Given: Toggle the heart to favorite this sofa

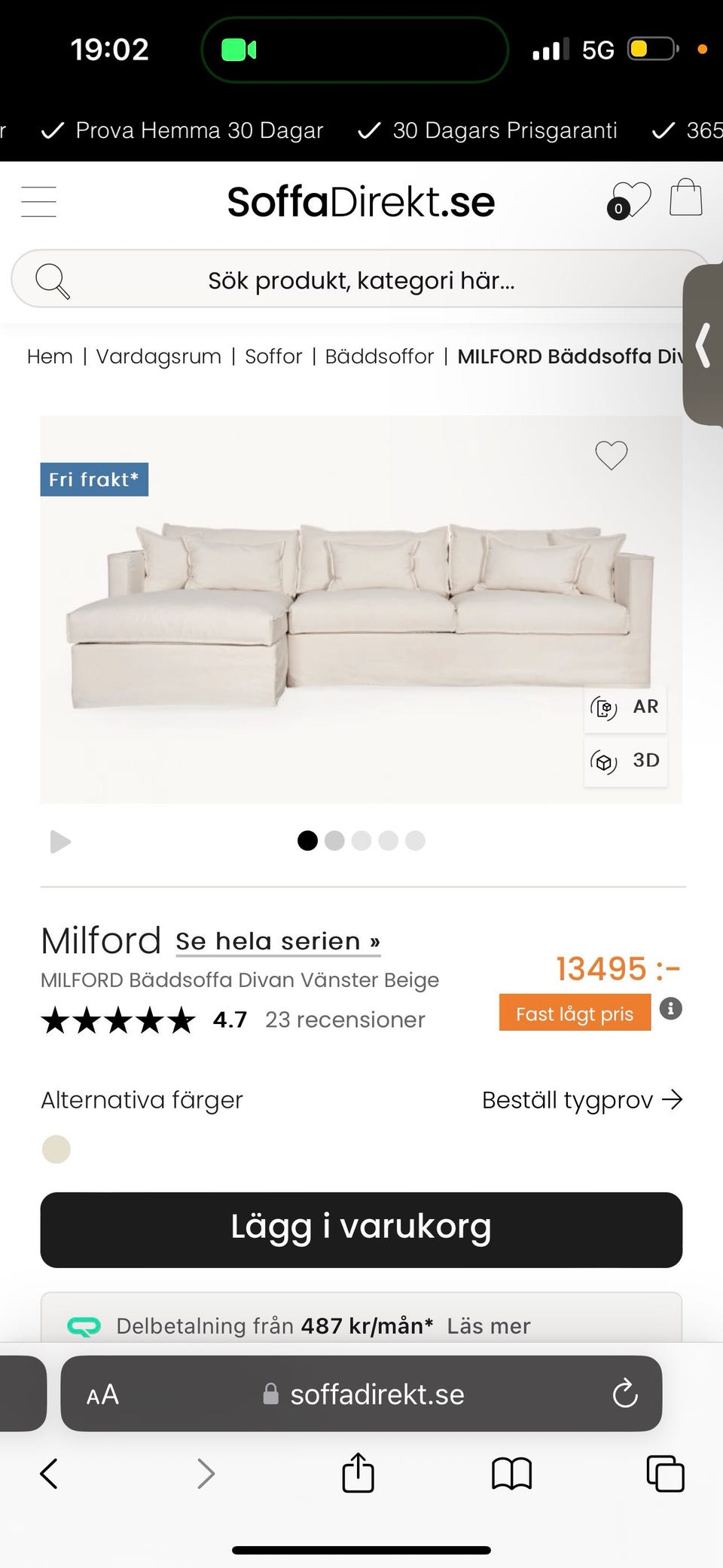Looking at the screenshot, I should coord(610,456).
